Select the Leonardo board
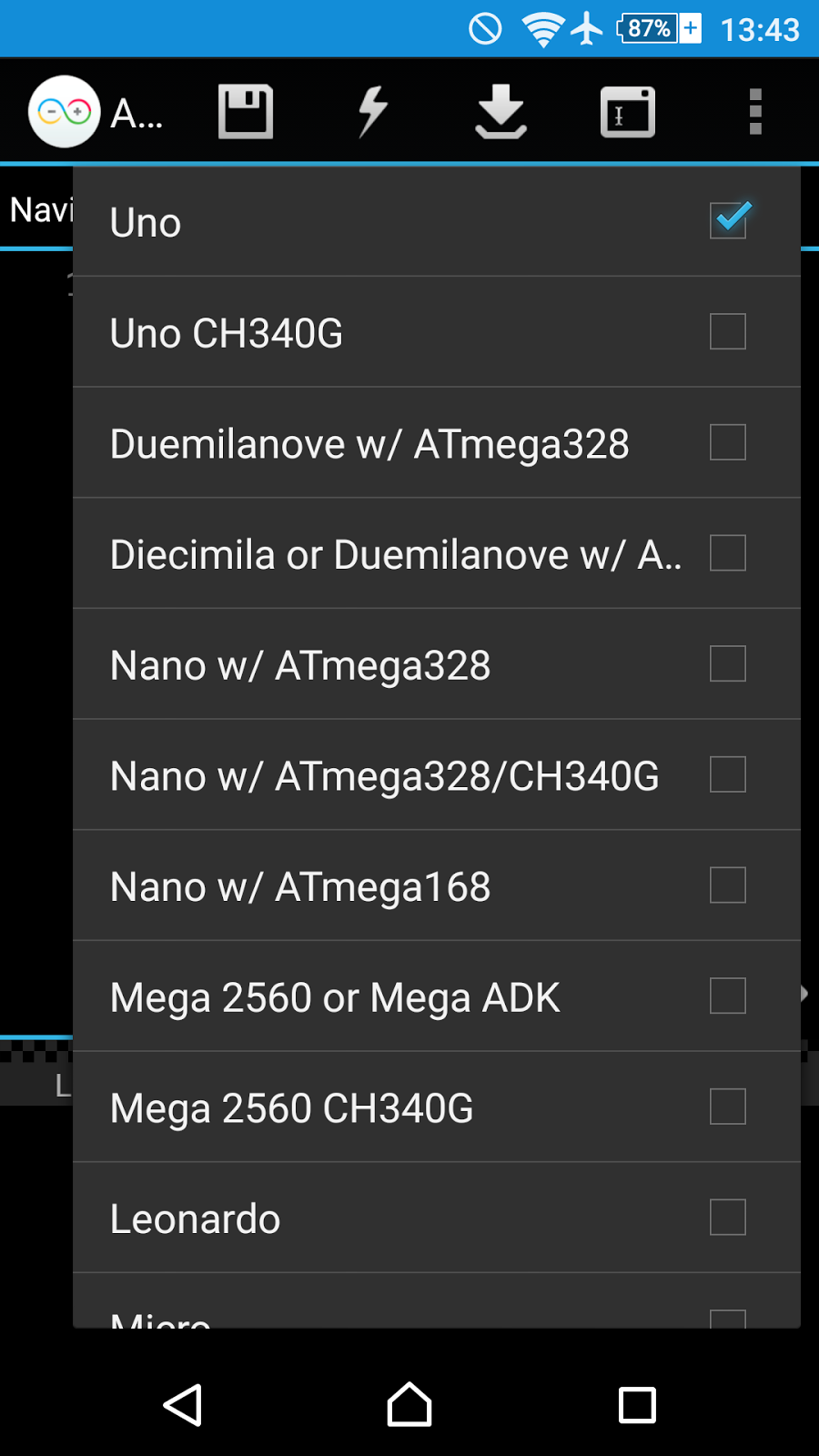Screen dimensions: 819x1456 [437, 1218]
